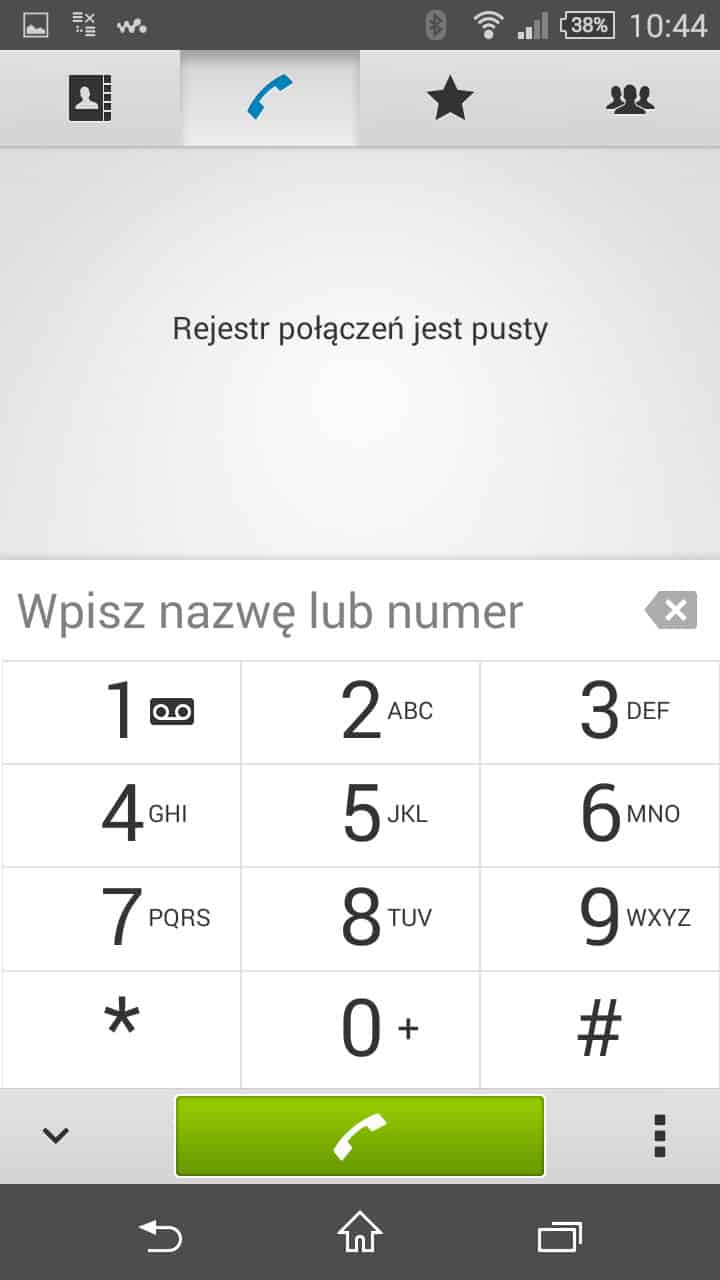Tap the 4 GHI key
Screen dimensions: 720x1280
pyautogui.click(x=121, y=815)
